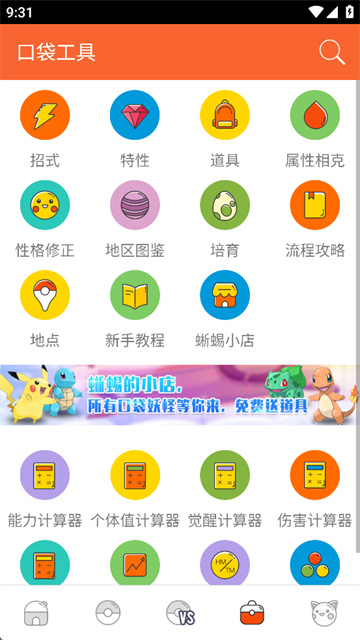Open 地区图鉴 regional dex
The width and height of the screenshot is (360, 640).
click(x=135, y=205)
